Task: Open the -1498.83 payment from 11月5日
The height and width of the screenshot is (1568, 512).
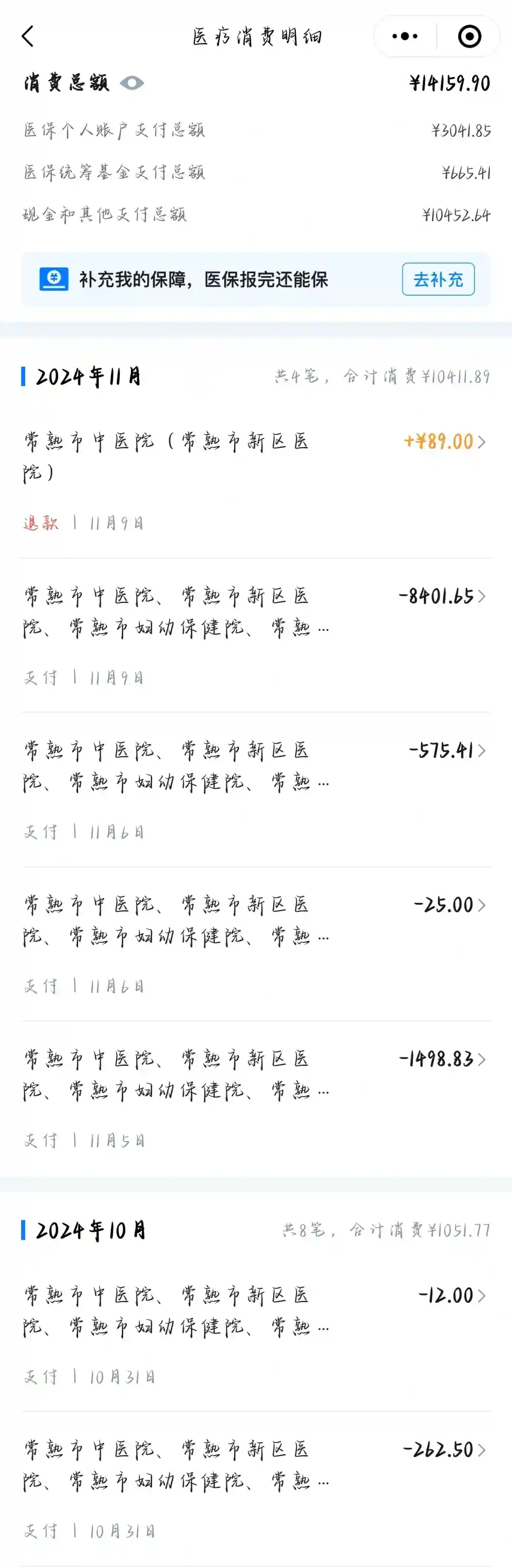Action: point(256,1098)
